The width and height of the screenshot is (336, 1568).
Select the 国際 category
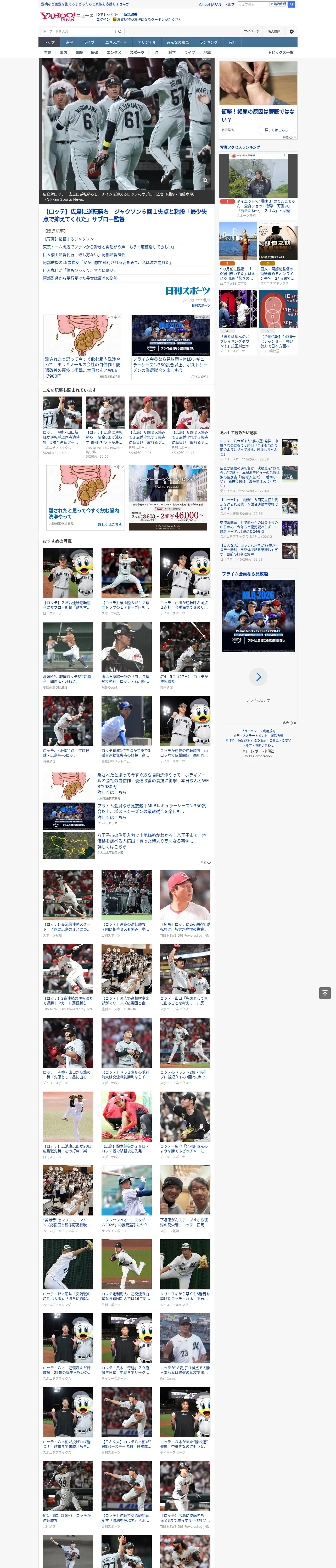tap(79, 52)
